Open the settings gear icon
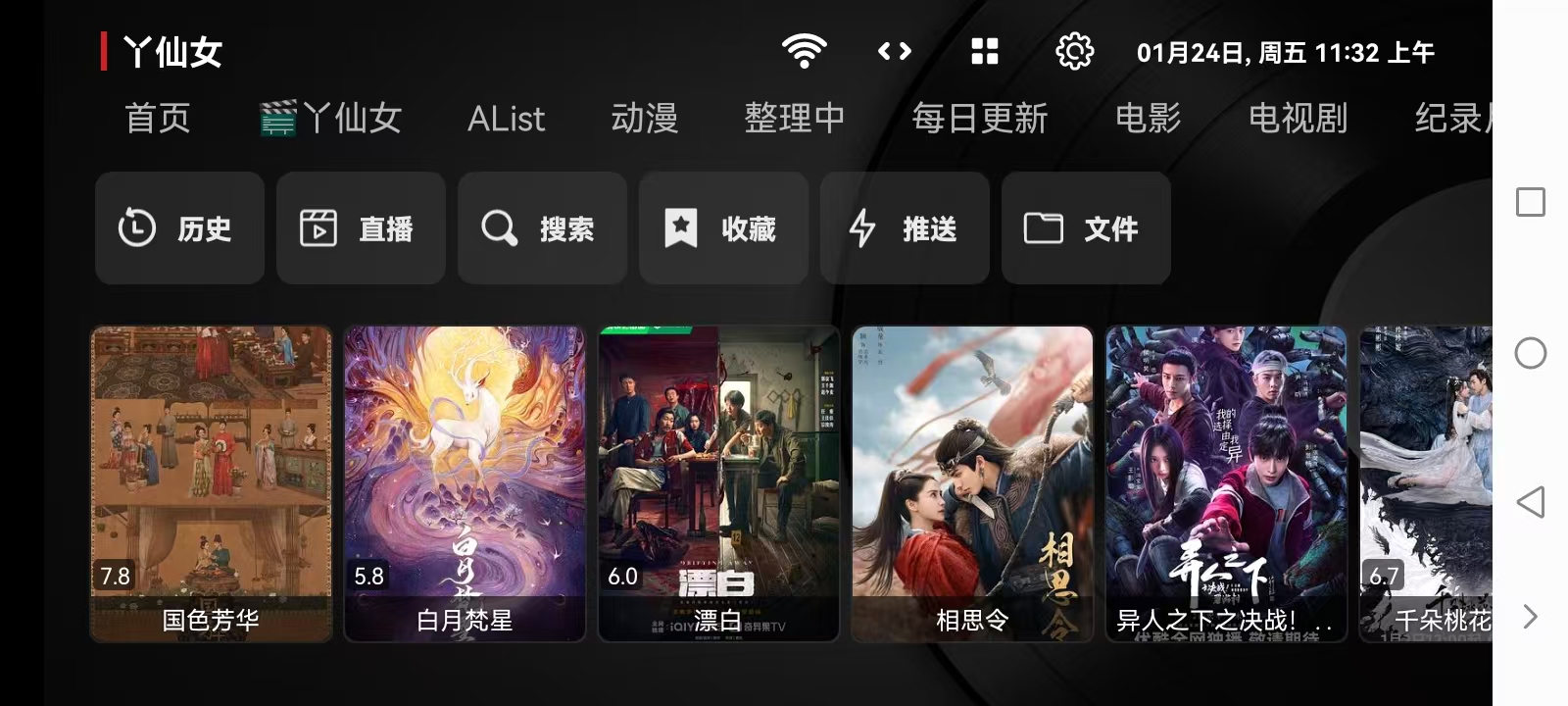 1074,51
